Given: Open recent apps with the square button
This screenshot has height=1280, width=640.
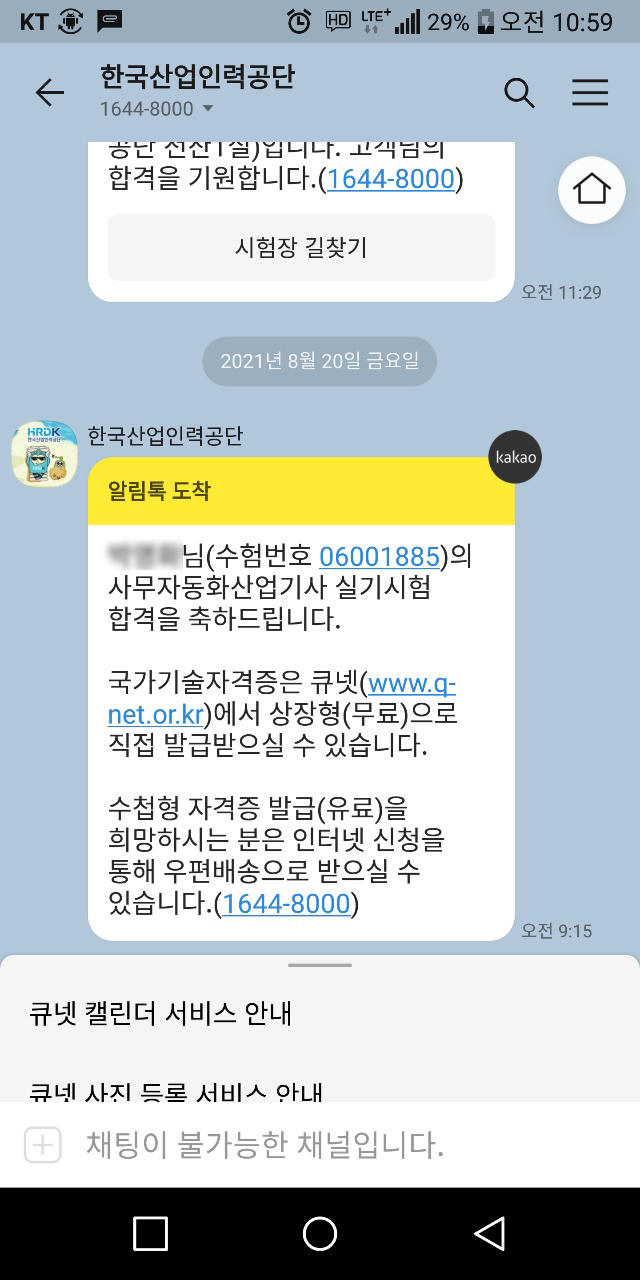Looking at the screenshot, I should 150,1234.
